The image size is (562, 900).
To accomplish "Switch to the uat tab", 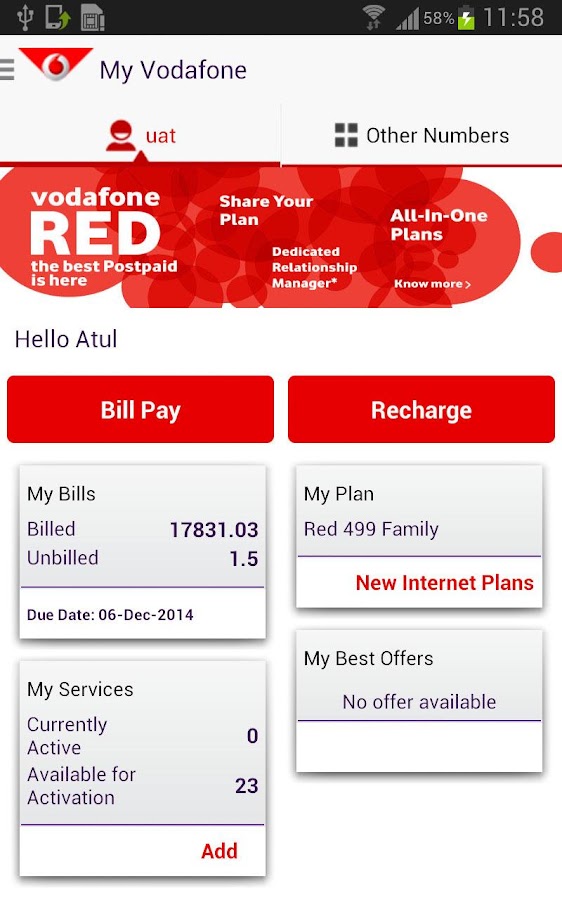I will pos(140,135).
